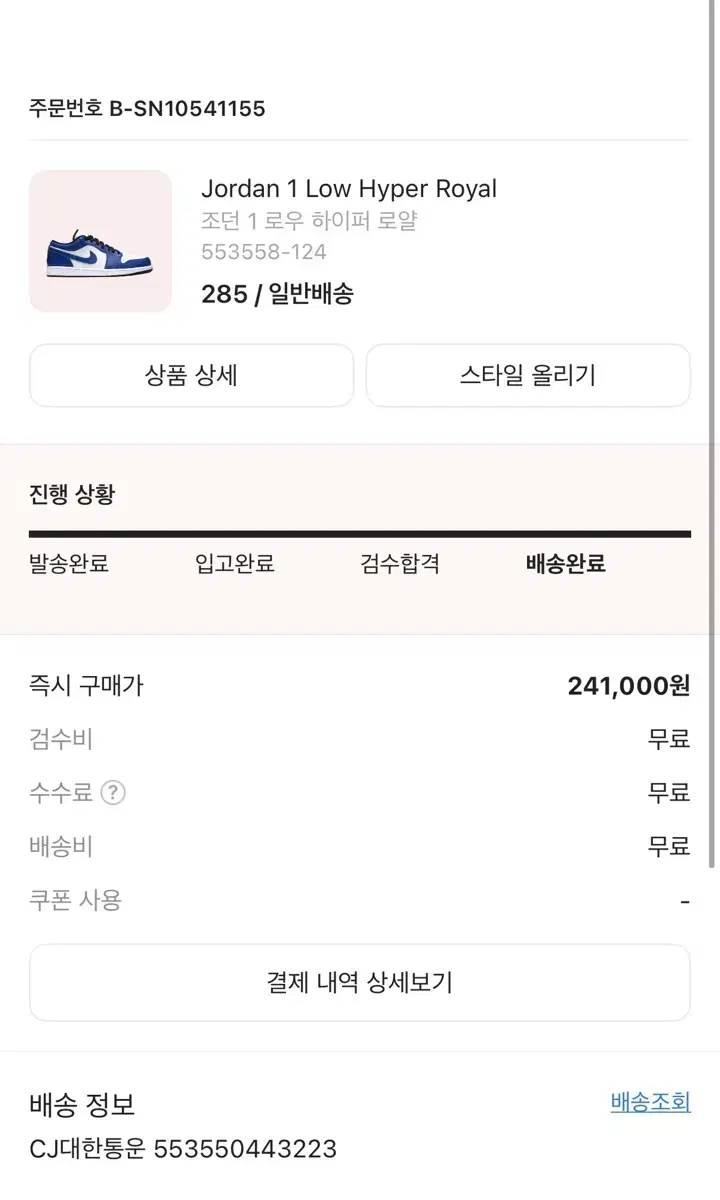Click the 진행 상황 section header
720x1200 pixels.
click(x=71, y=493)
